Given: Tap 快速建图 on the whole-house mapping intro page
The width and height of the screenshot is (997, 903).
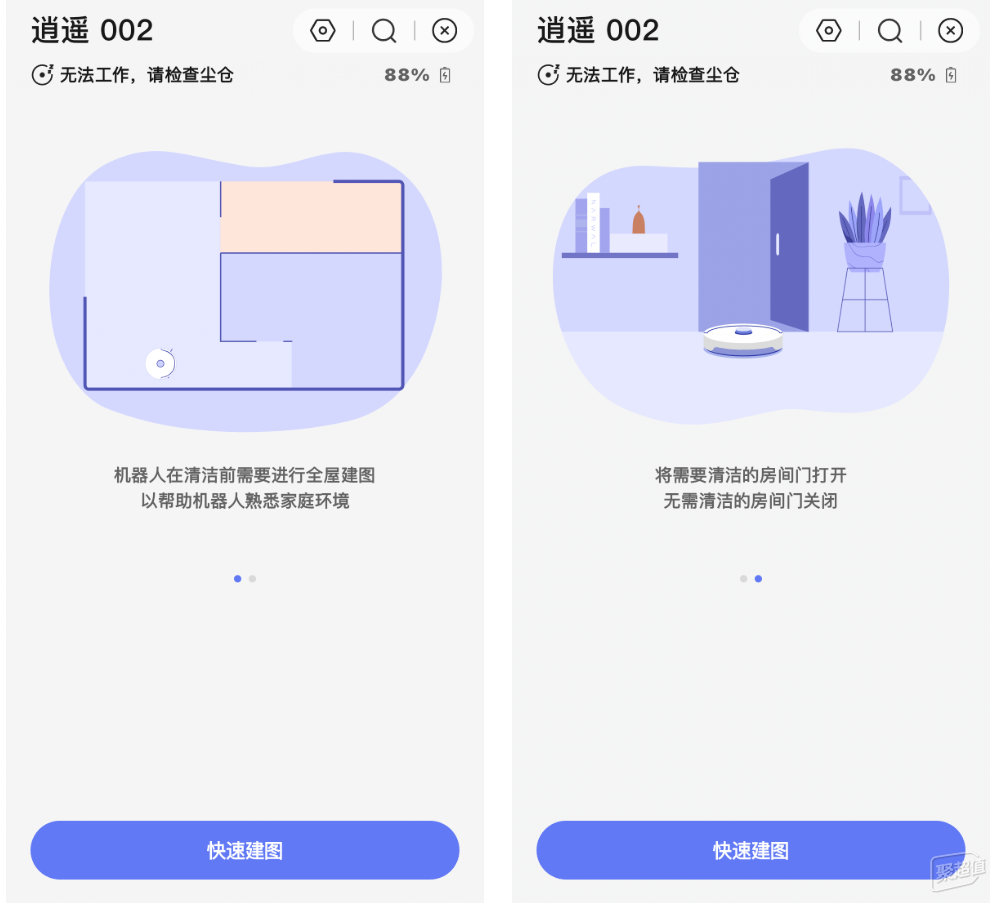Looking at the screenshot, I should pos(245,850).
